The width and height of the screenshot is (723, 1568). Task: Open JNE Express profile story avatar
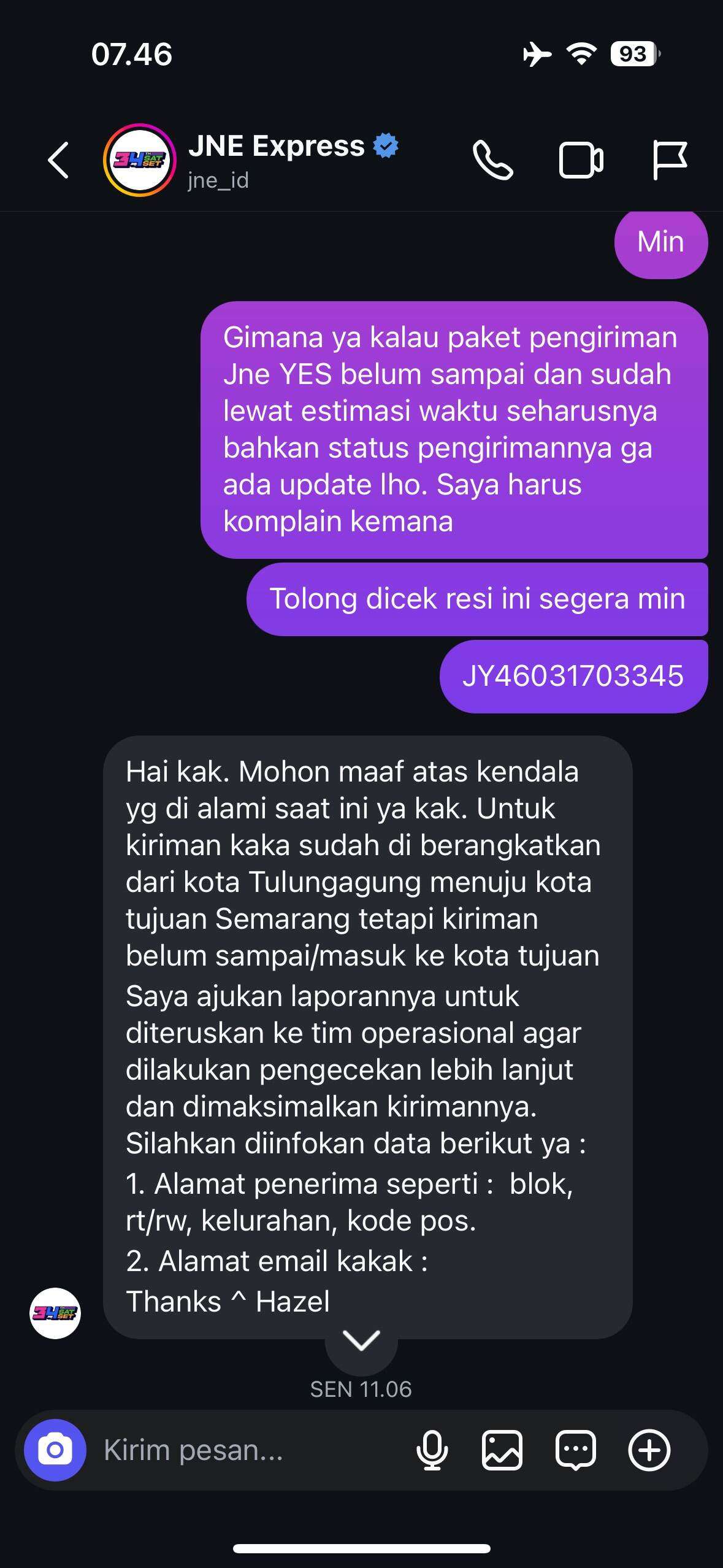coord(140,160)
